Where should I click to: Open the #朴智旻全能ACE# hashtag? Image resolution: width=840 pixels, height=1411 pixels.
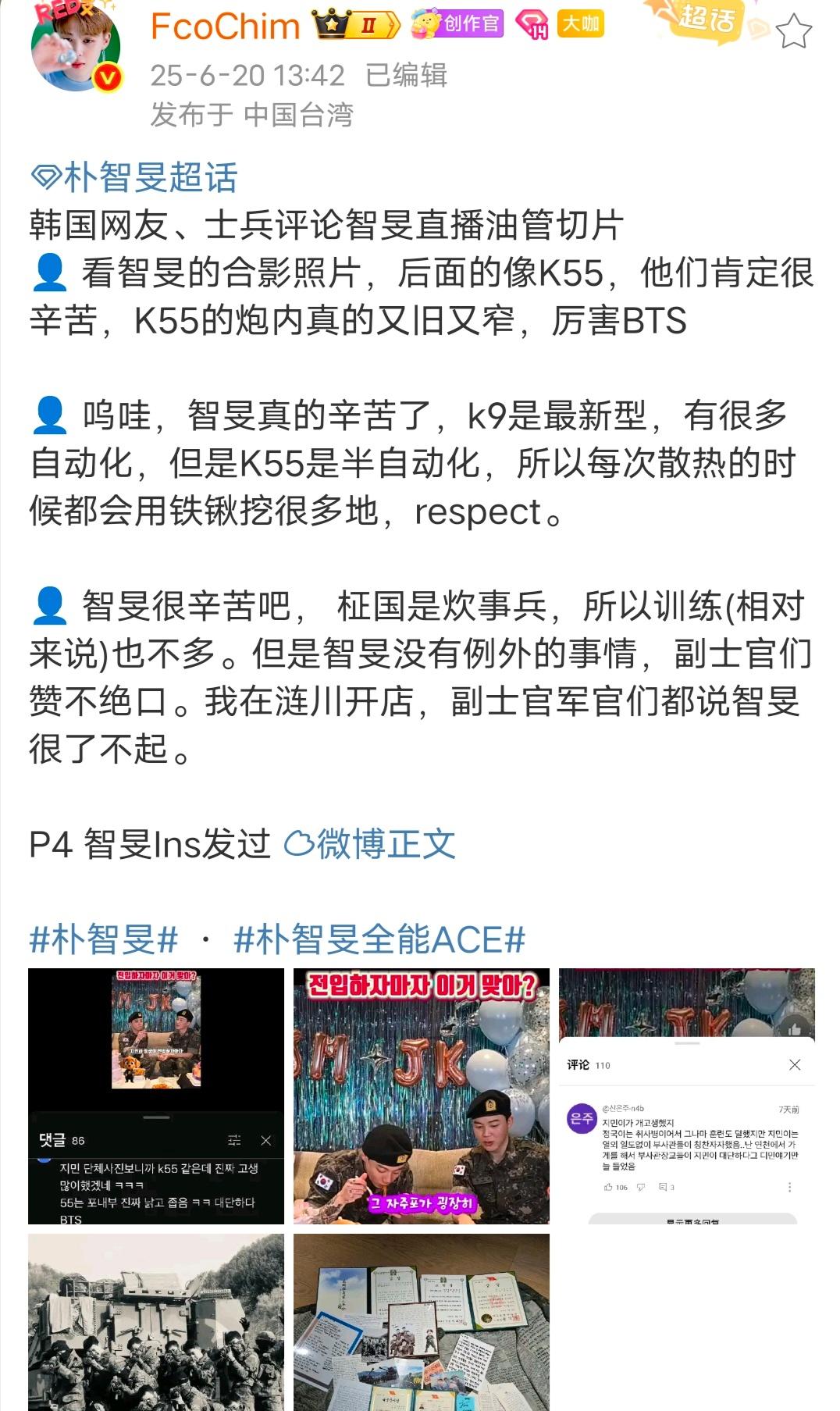[380, 939]
